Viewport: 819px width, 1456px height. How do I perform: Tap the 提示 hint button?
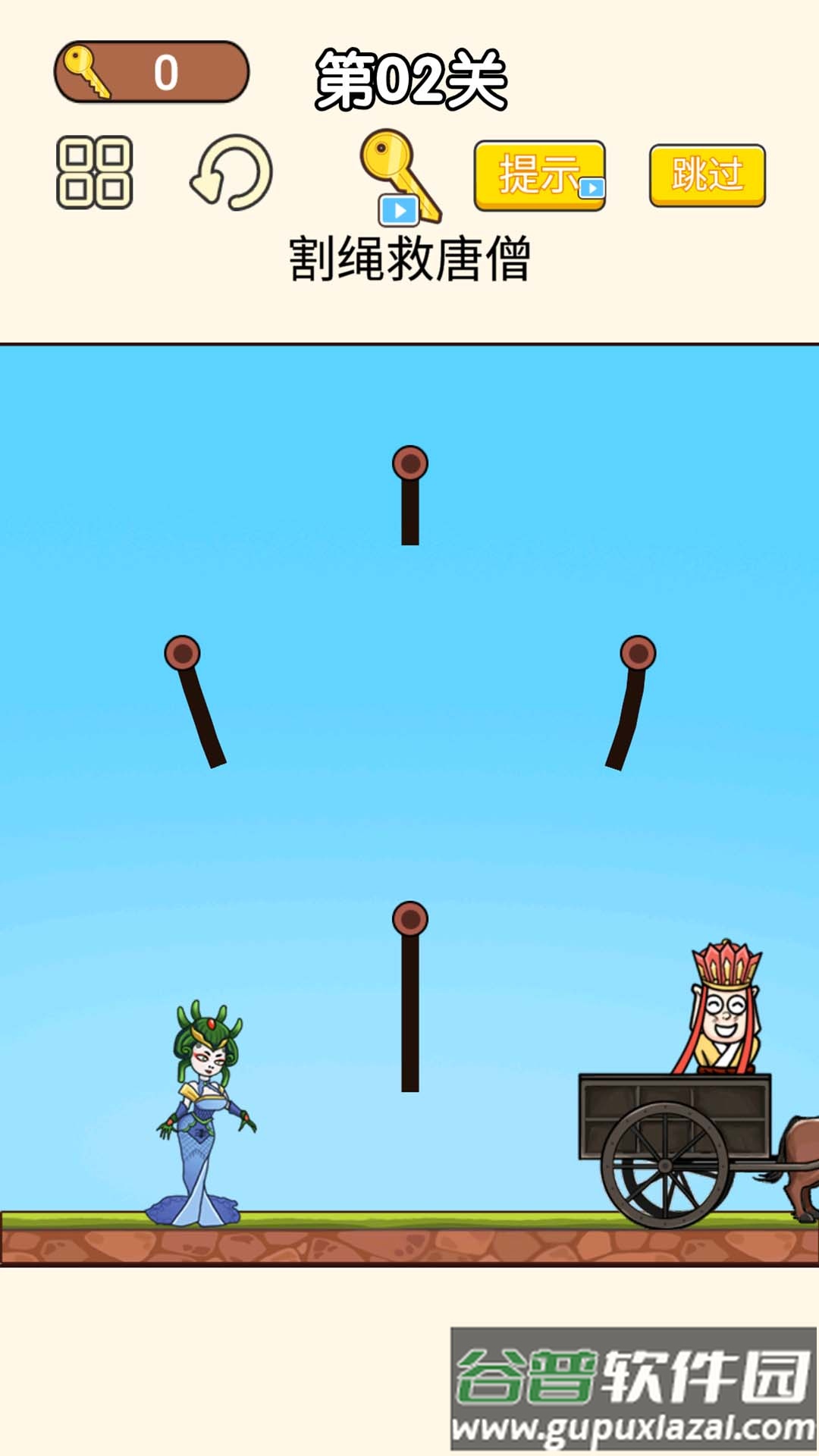(x=539, y=175)
